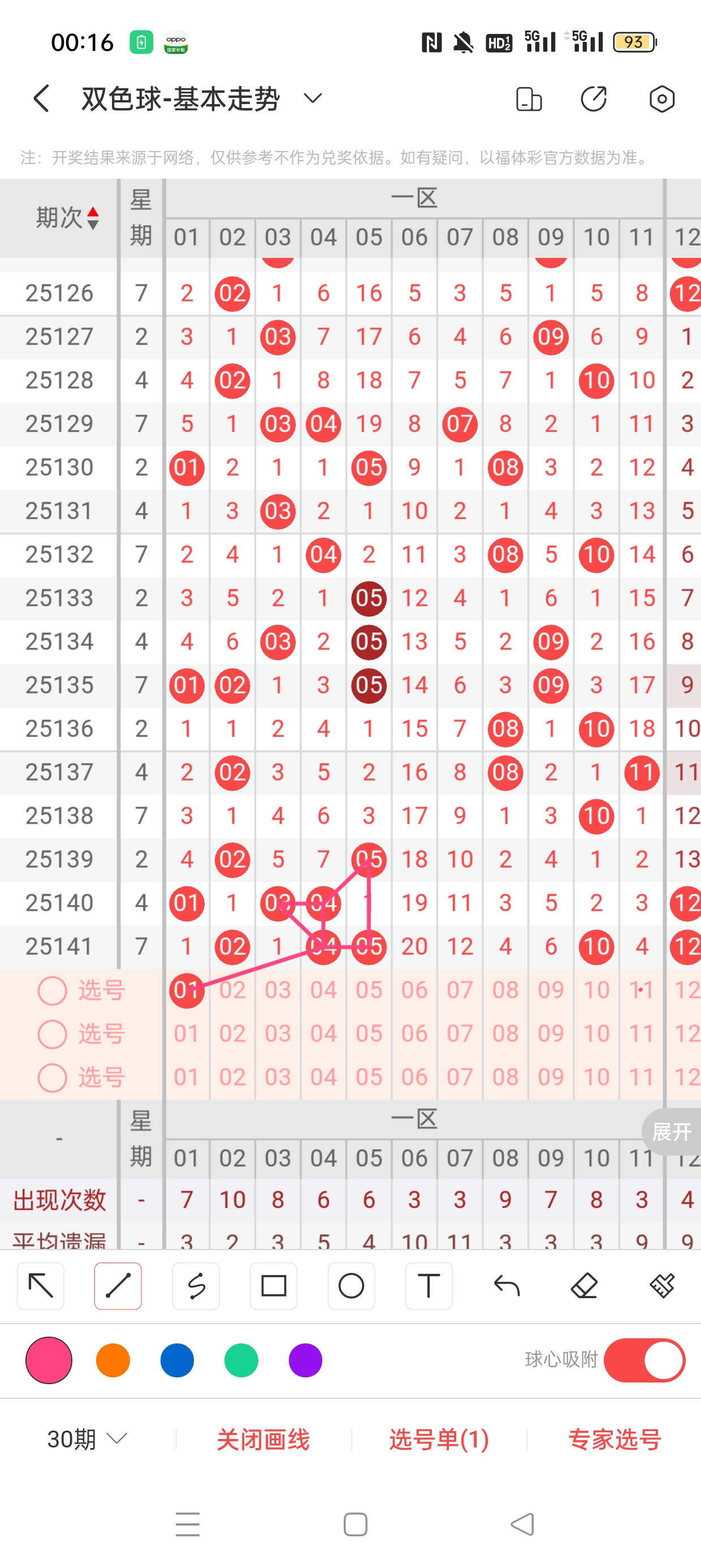This screenshot has height=1568, width=701.
Task: Select the straight line drawing tool
Action: (x=118, y=1286)
